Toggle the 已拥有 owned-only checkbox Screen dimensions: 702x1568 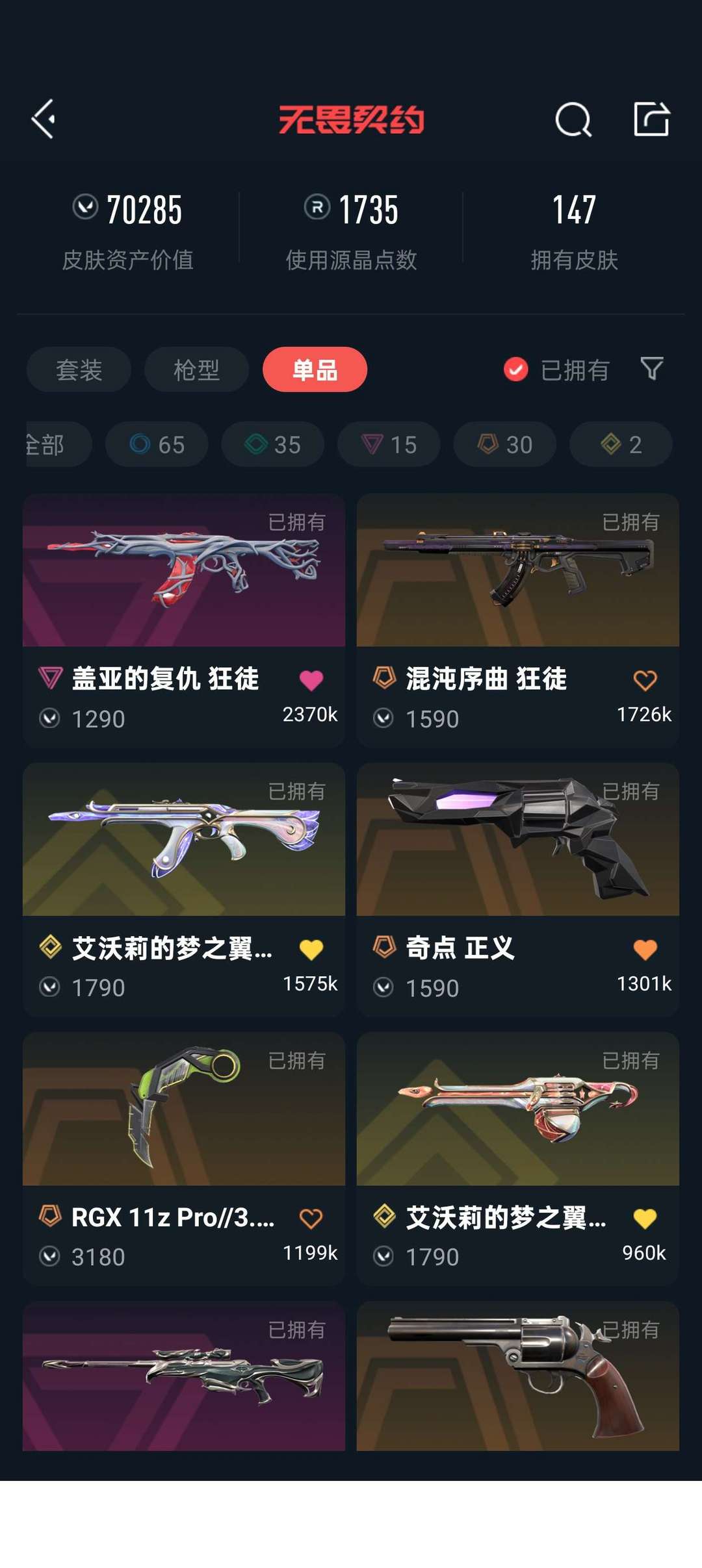[516, 370]
